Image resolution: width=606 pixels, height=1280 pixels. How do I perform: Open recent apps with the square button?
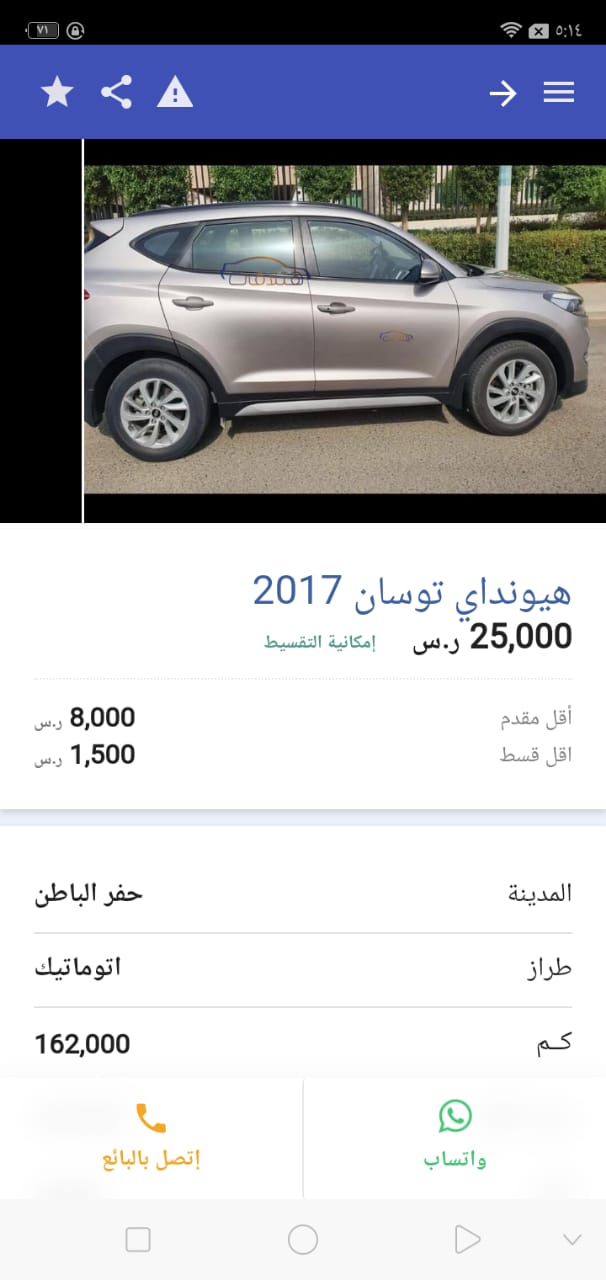(x=138, y=1240)
